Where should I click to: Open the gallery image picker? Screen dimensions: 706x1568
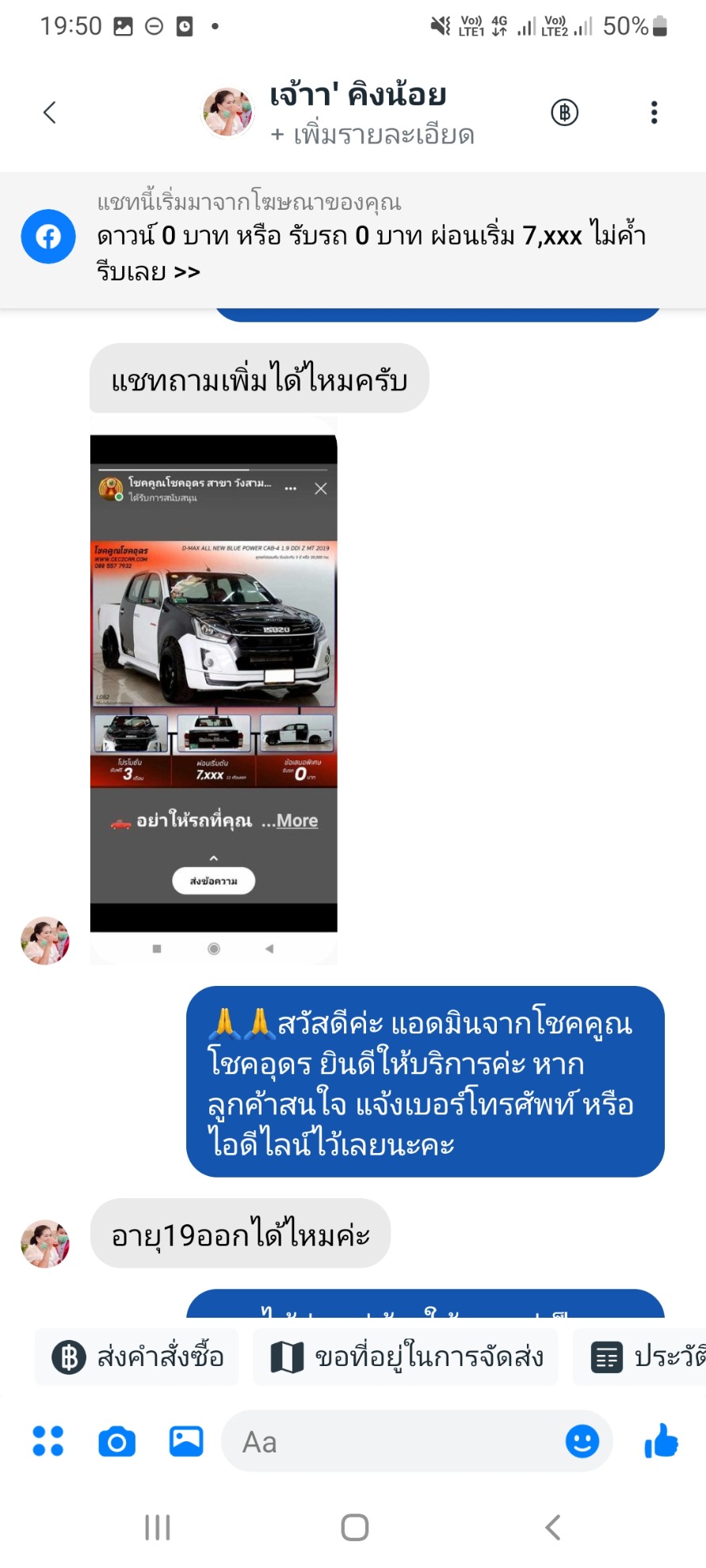[x=186, y=1441]
